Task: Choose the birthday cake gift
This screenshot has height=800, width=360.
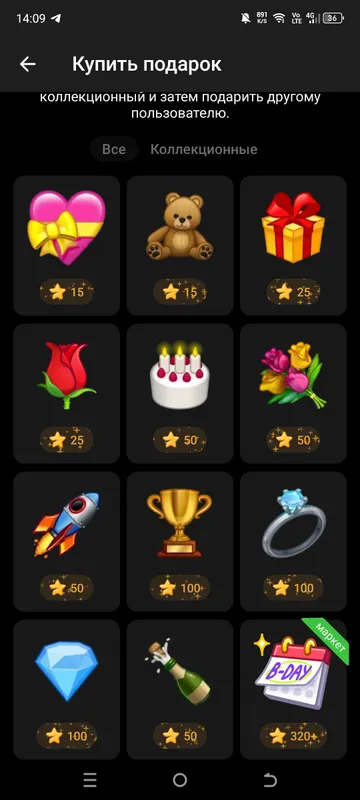Action: pos(180,393)
